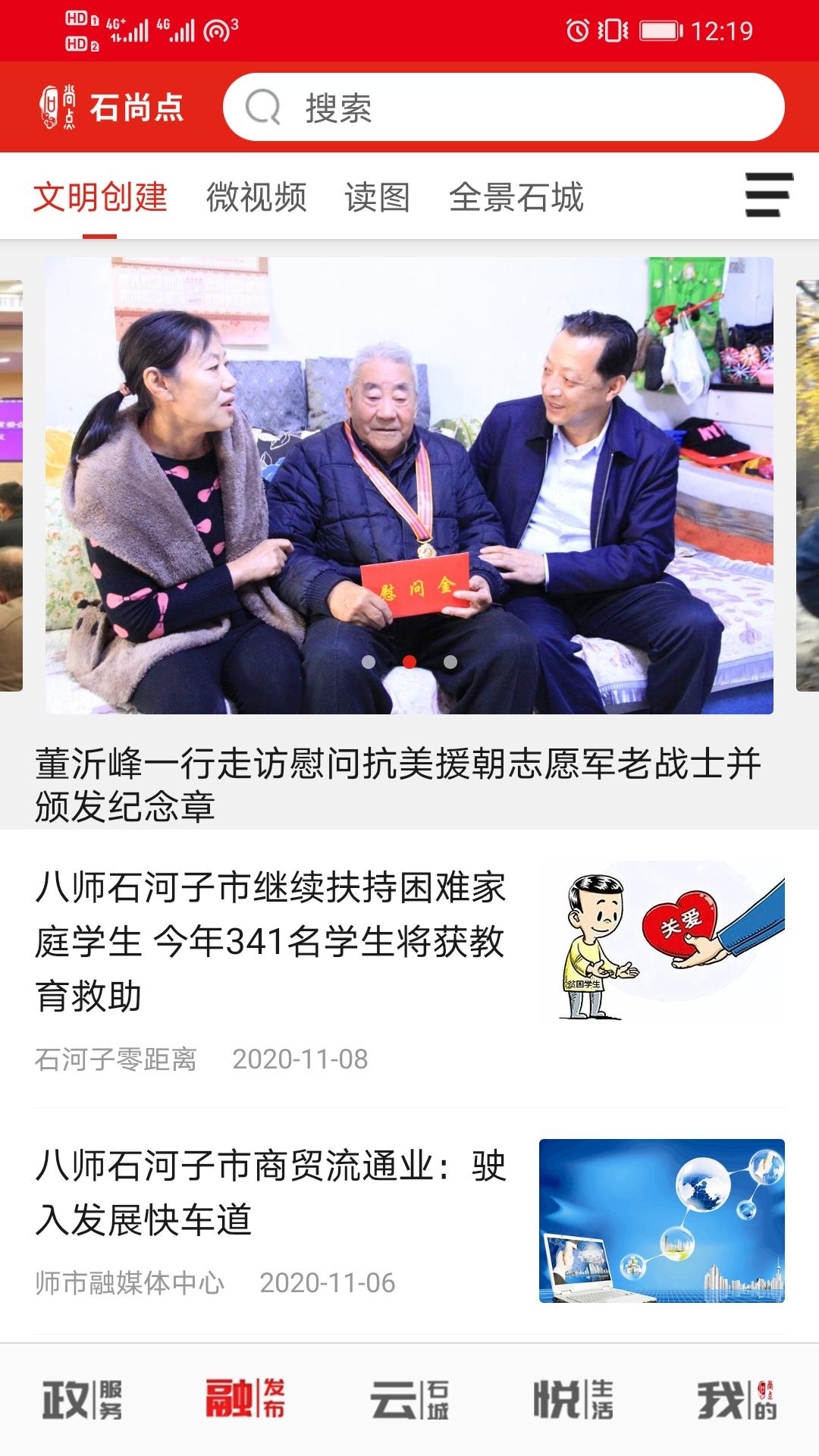
Task: Switch to the 全景石城 tab
Action: [x=518, y=196]
